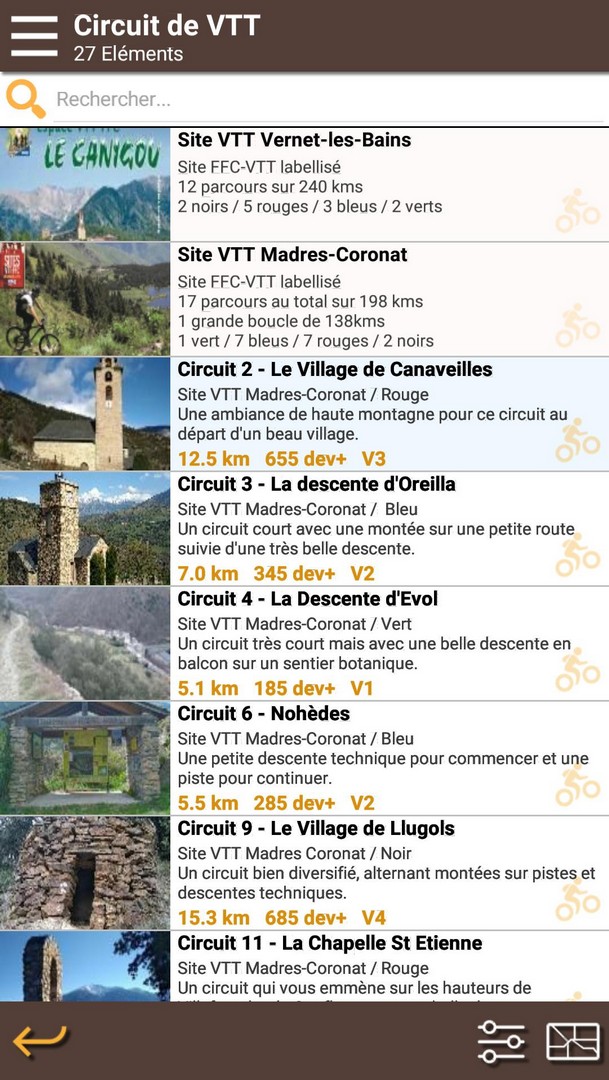Open the filter sliders options
The image size is (609, 1080).
(x=501, y=1042)
